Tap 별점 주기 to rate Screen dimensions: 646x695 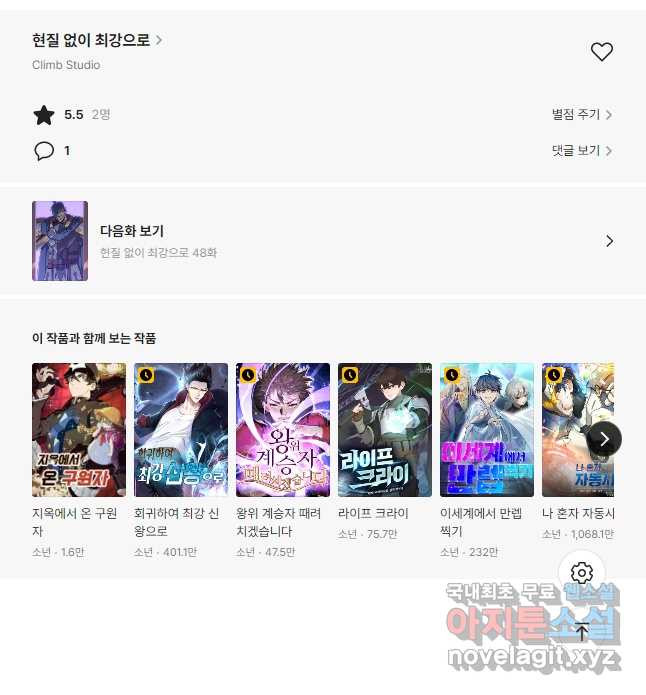click(x=581, y=115)
